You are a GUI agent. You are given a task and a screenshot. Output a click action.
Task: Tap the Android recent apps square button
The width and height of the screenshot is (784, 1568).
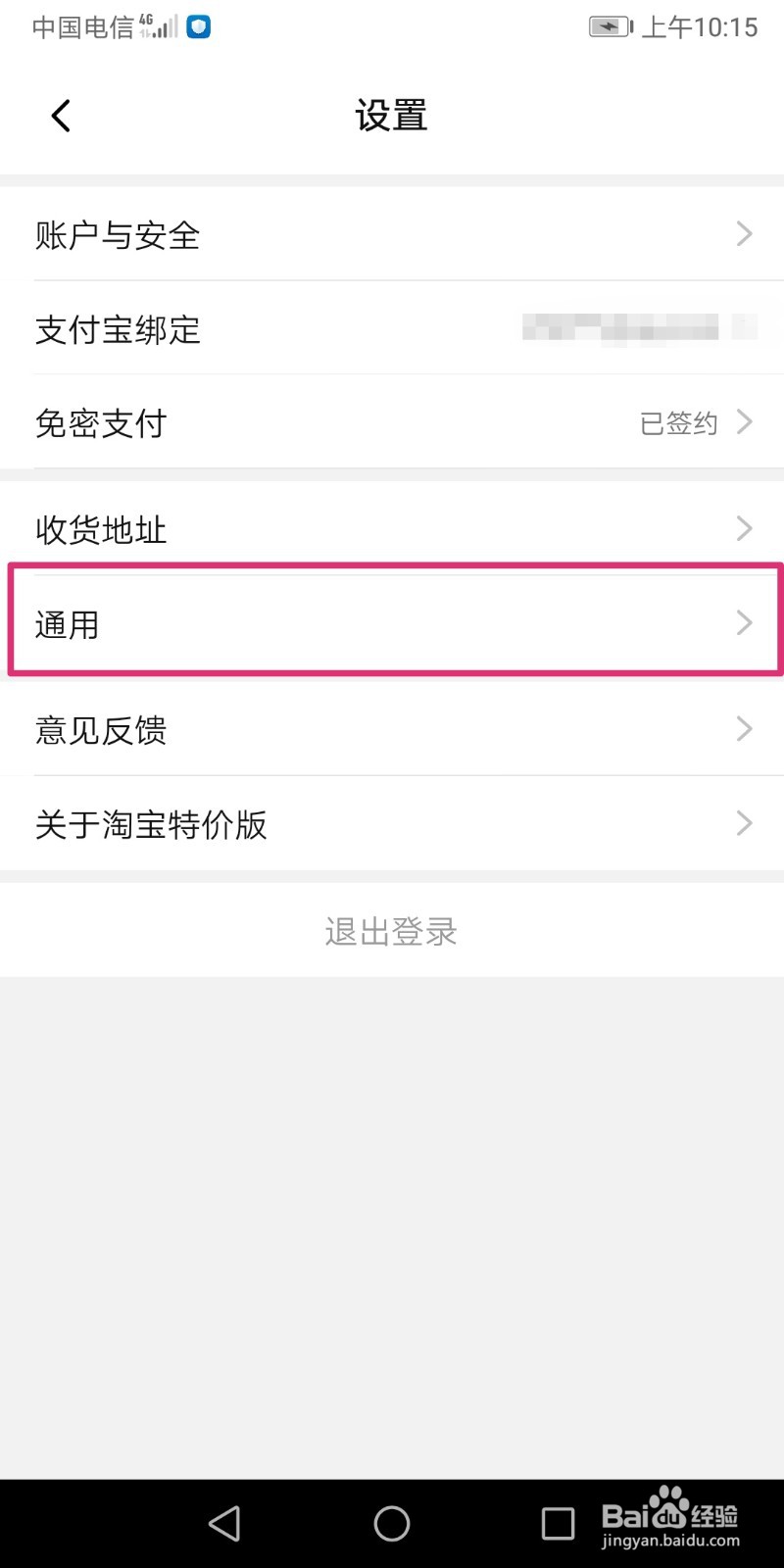(557, 1523)
